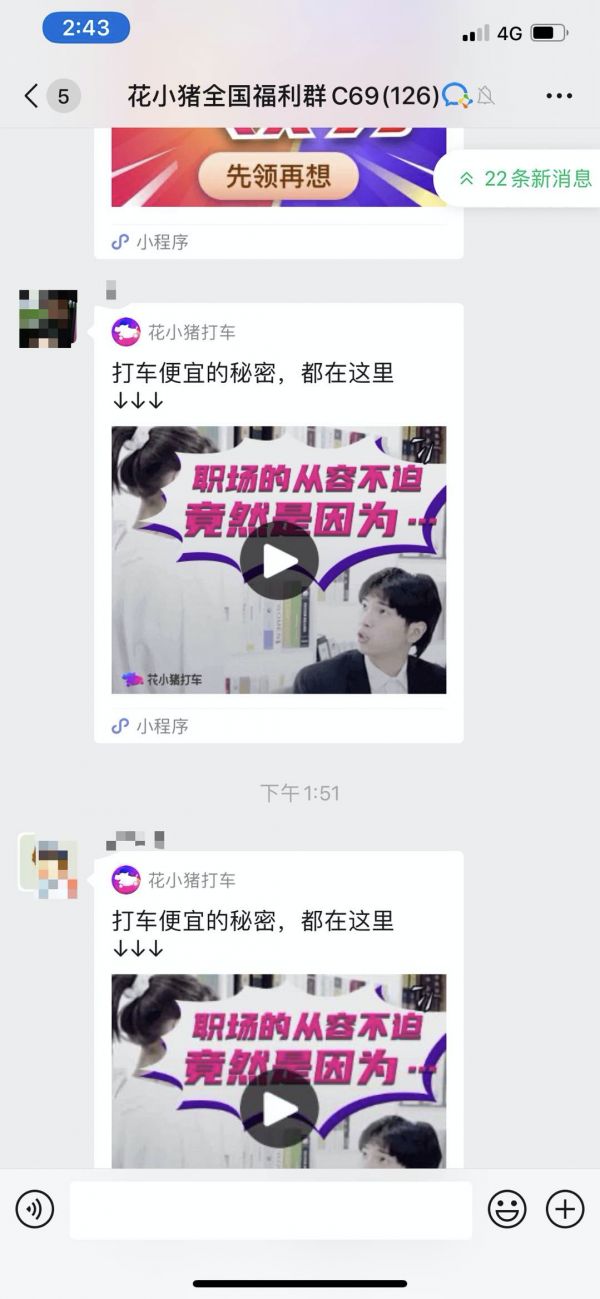Open the 花小猪打车 card sent before 下午 1:51
This screenshot has height=1299, width=600.
[x=278, y=560]
